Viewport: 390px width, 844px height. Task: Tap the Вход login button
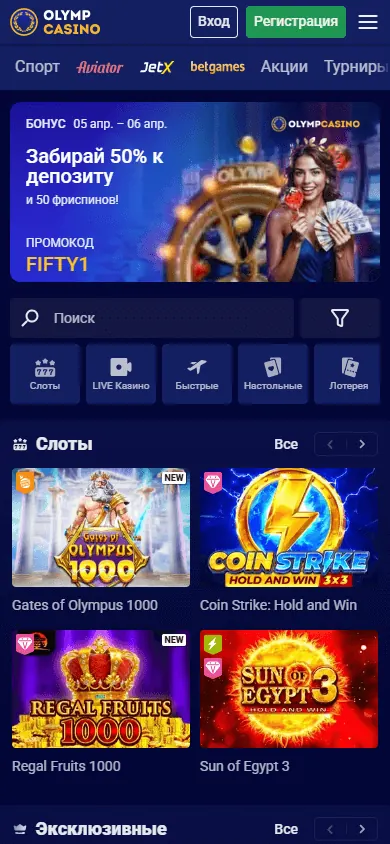tap(214, 22)
